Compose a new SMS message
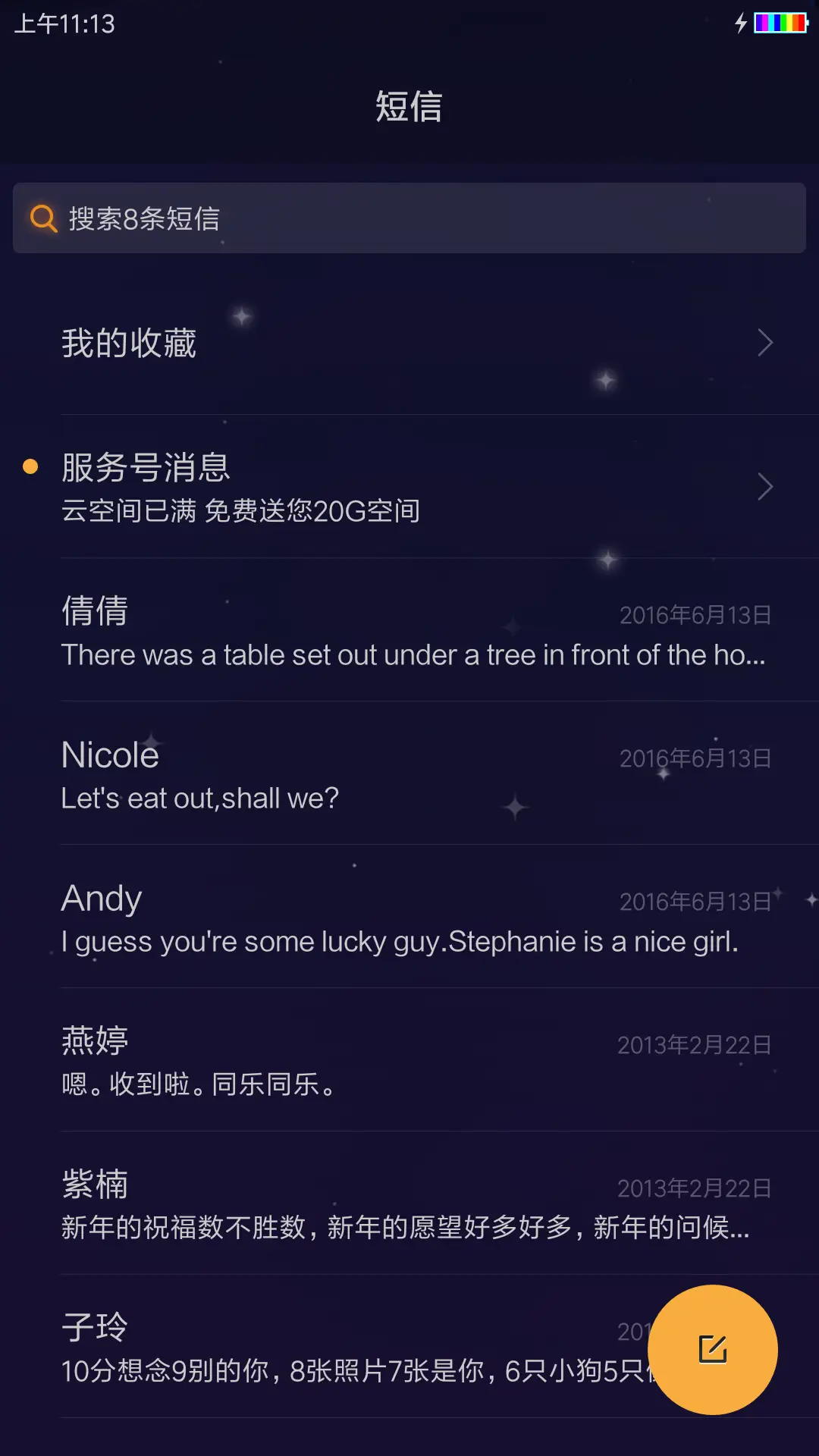819x1456 pixels. 712,1349
